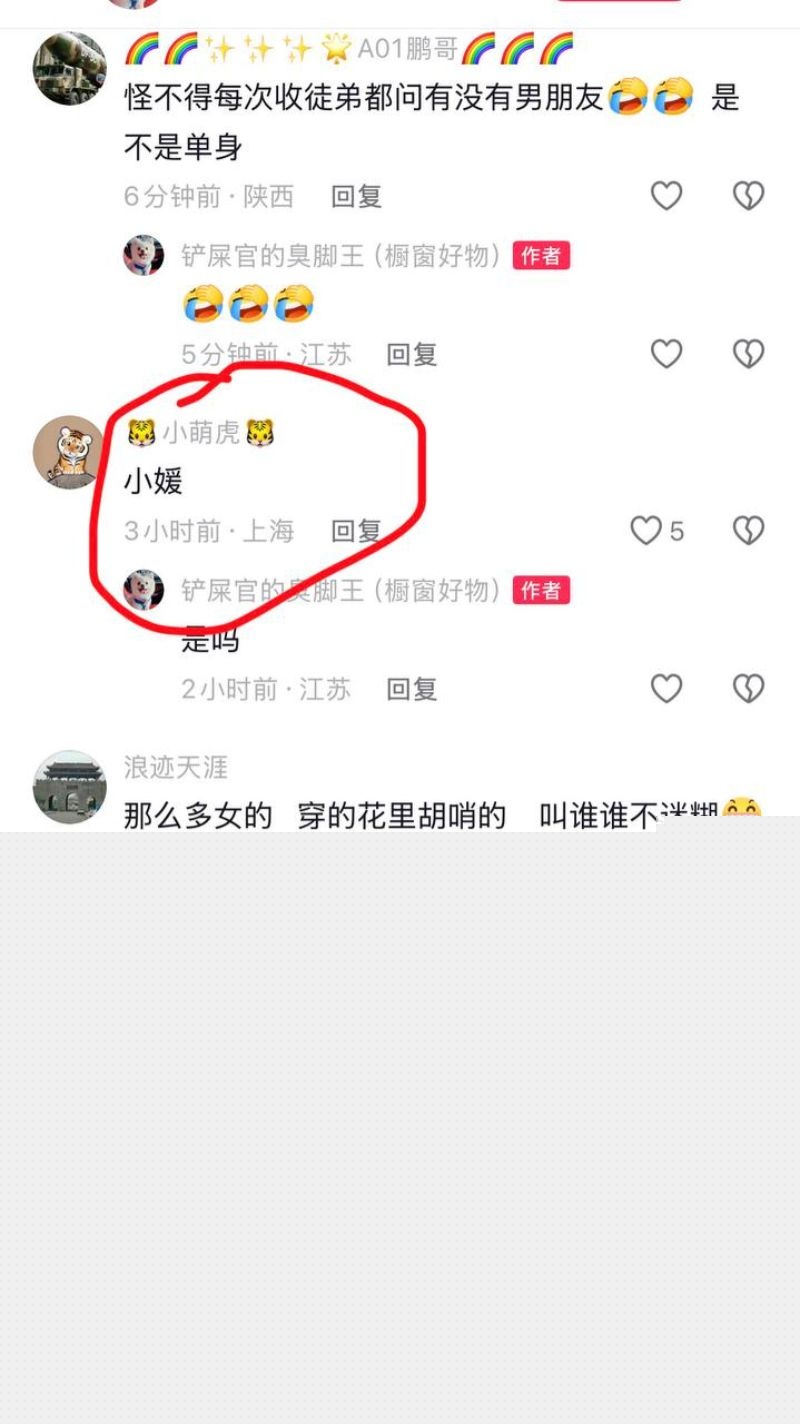Image resolution: width=800 pixels, height=1424 pixels.
Task: Click the username 浪迹天涯
Action: 175,768
